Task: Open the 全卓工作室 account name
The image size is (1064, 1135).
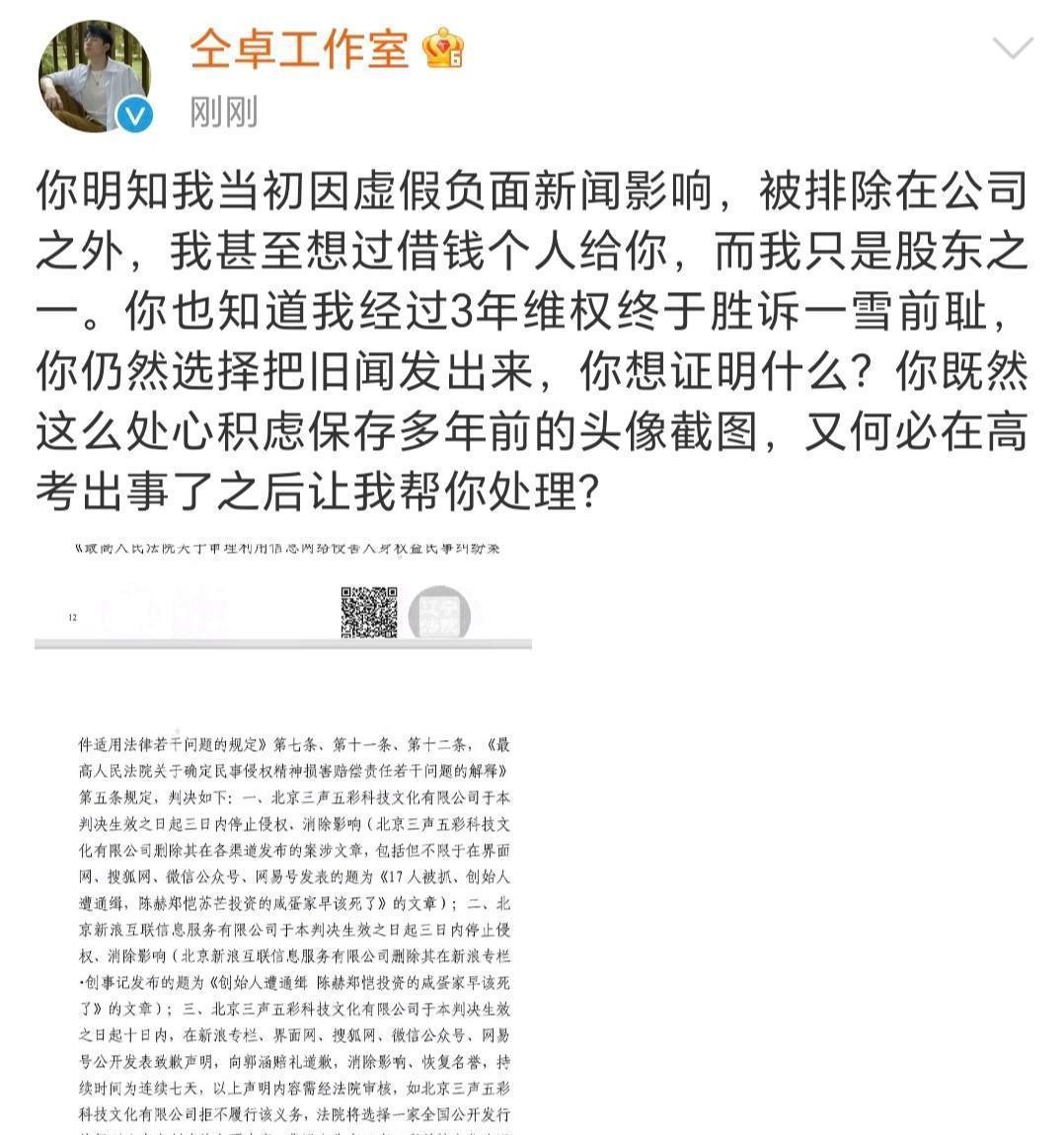Action: point(298,47)
